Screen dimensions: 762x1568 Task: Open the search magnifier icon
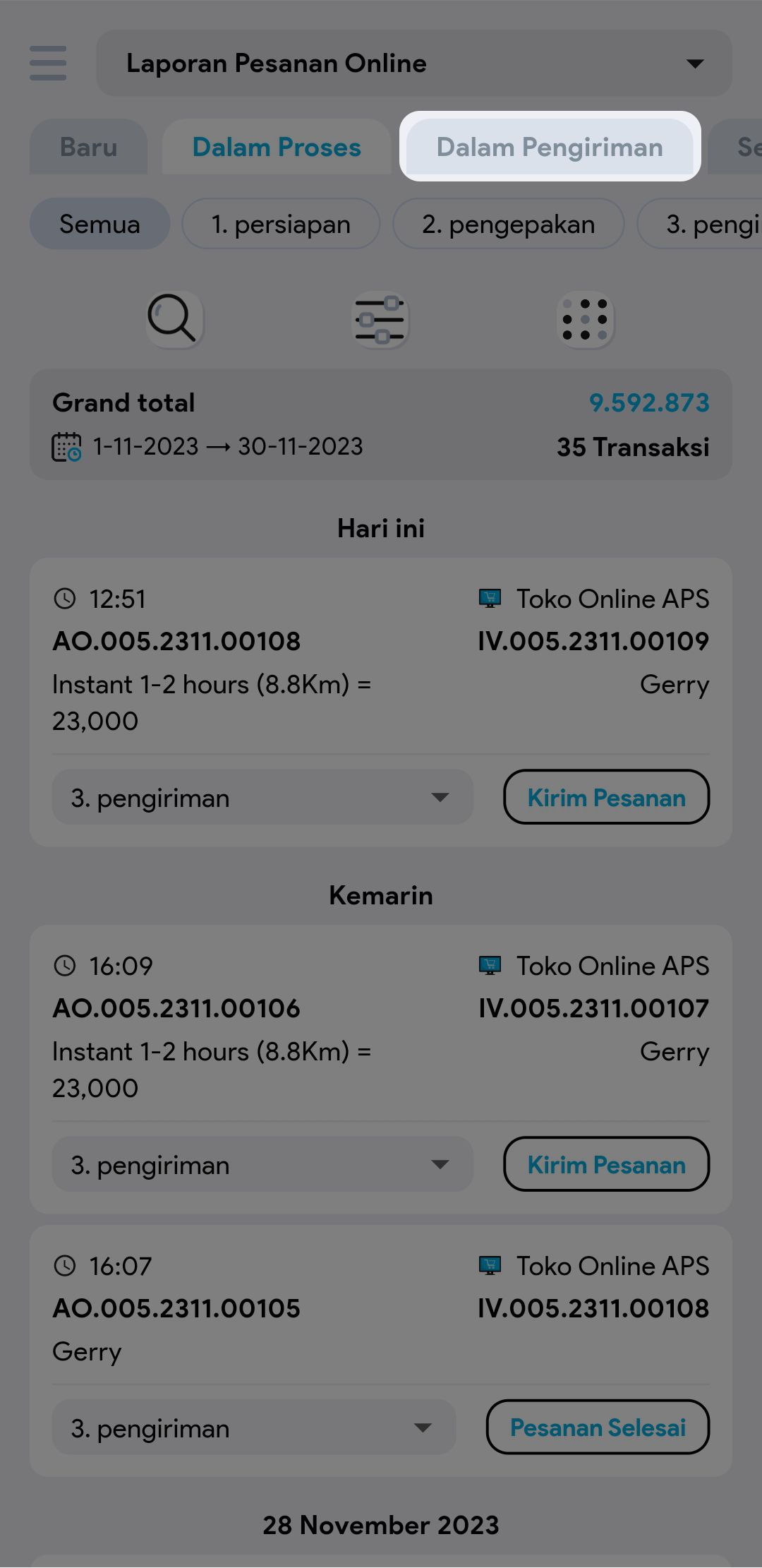(x=174, y=319)
